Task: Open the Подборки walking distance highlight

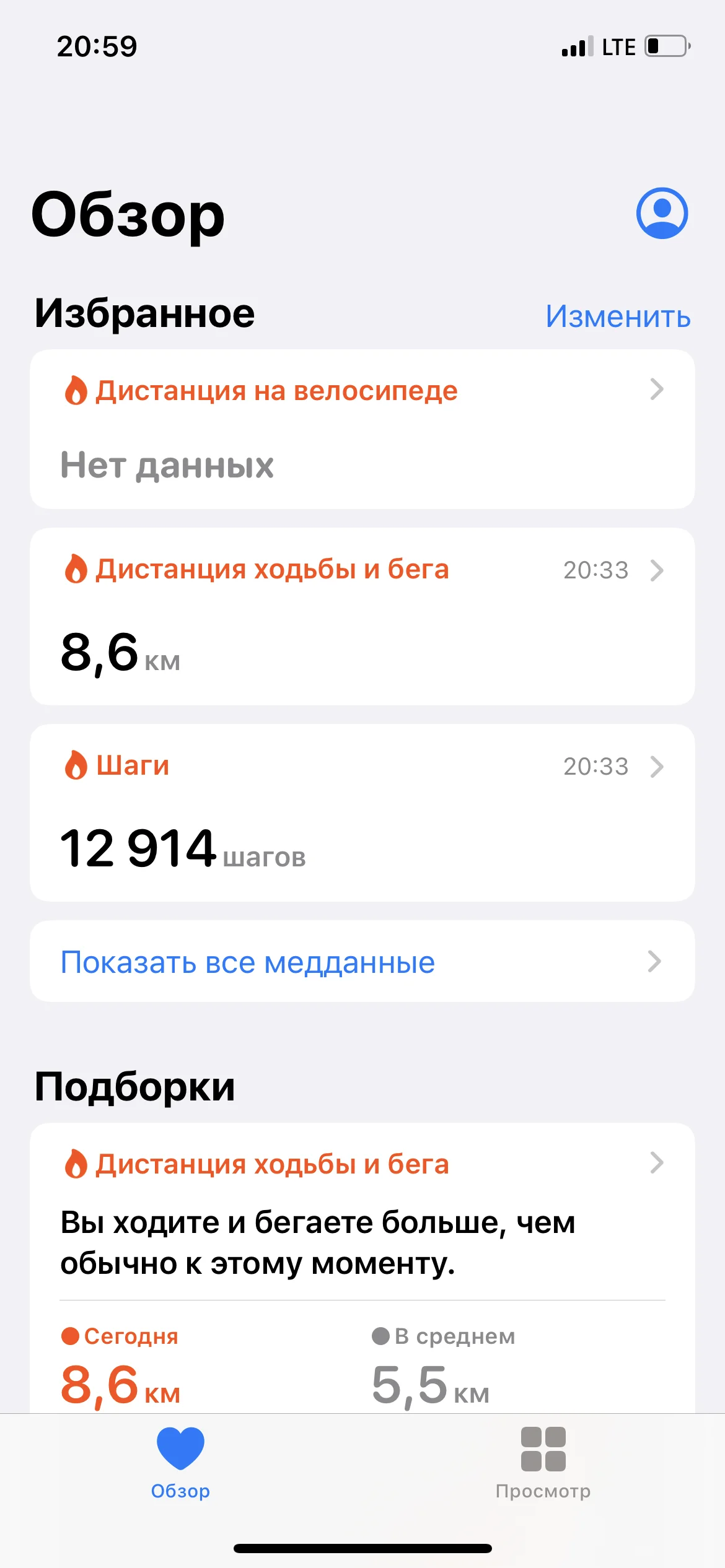Action: (x=362, y=1214)
